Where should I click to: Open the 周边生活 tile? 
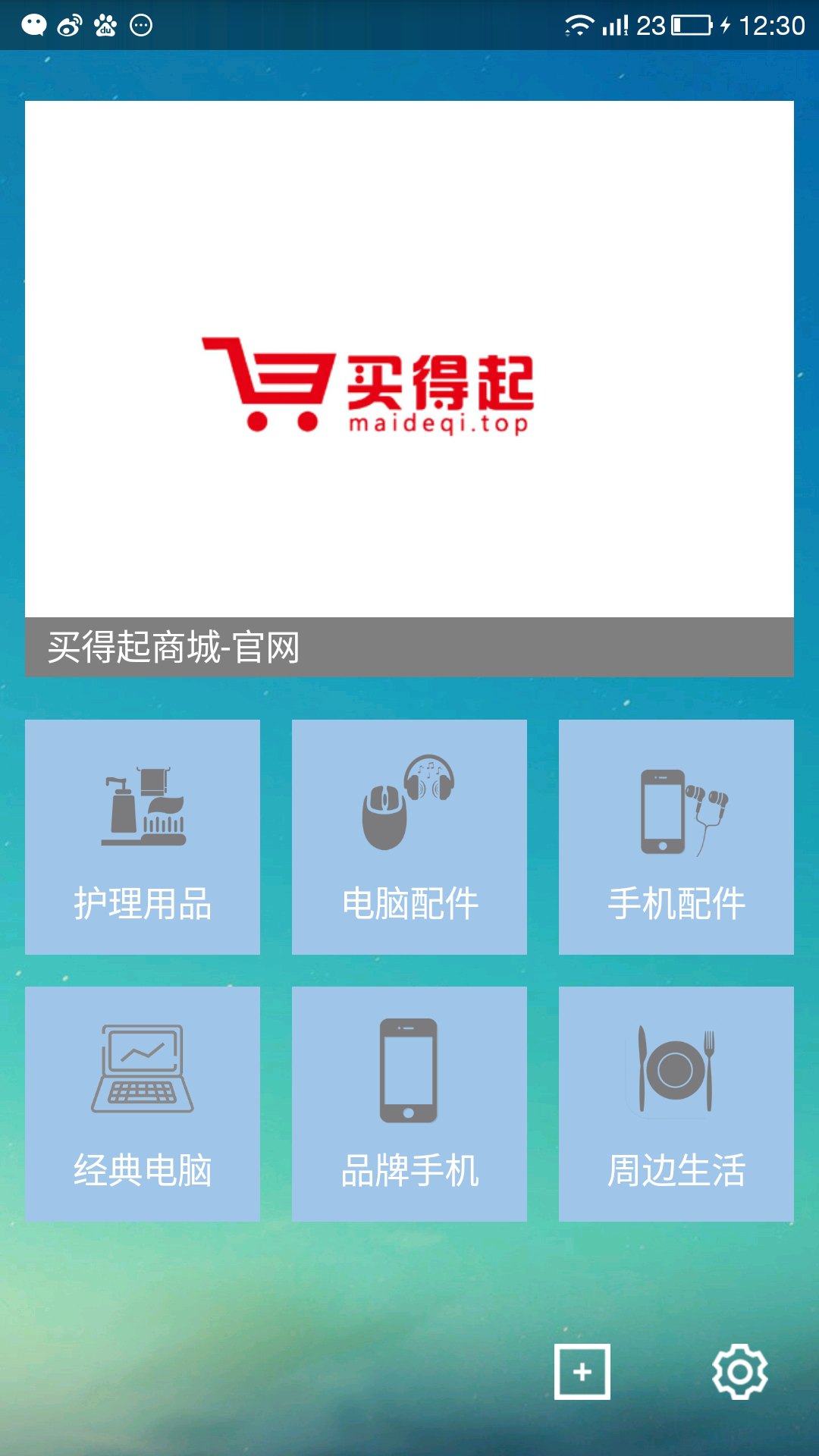click(x=676, y=1104)
